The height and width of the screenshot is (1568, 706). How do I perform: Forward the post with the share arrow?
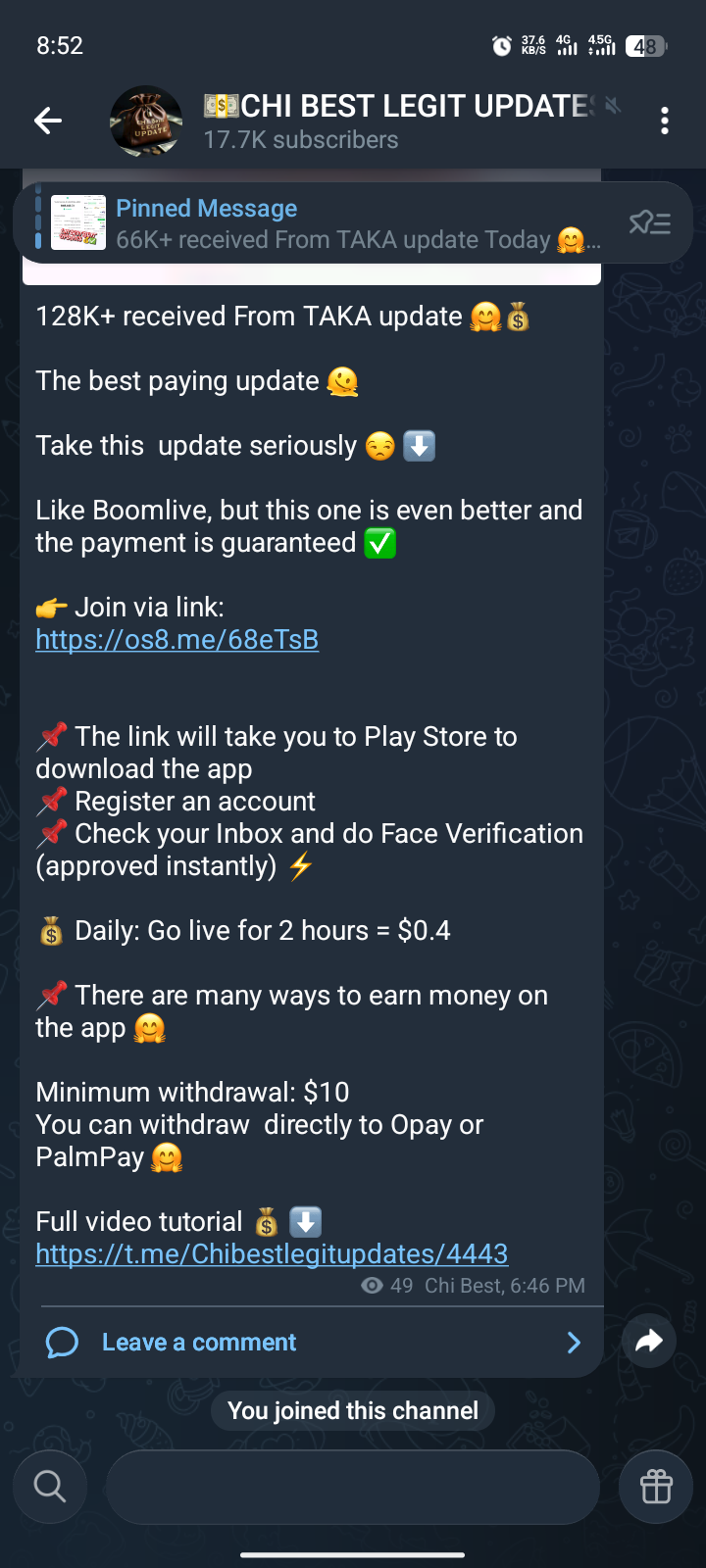pyautogui.click(x=649, y=1341)
